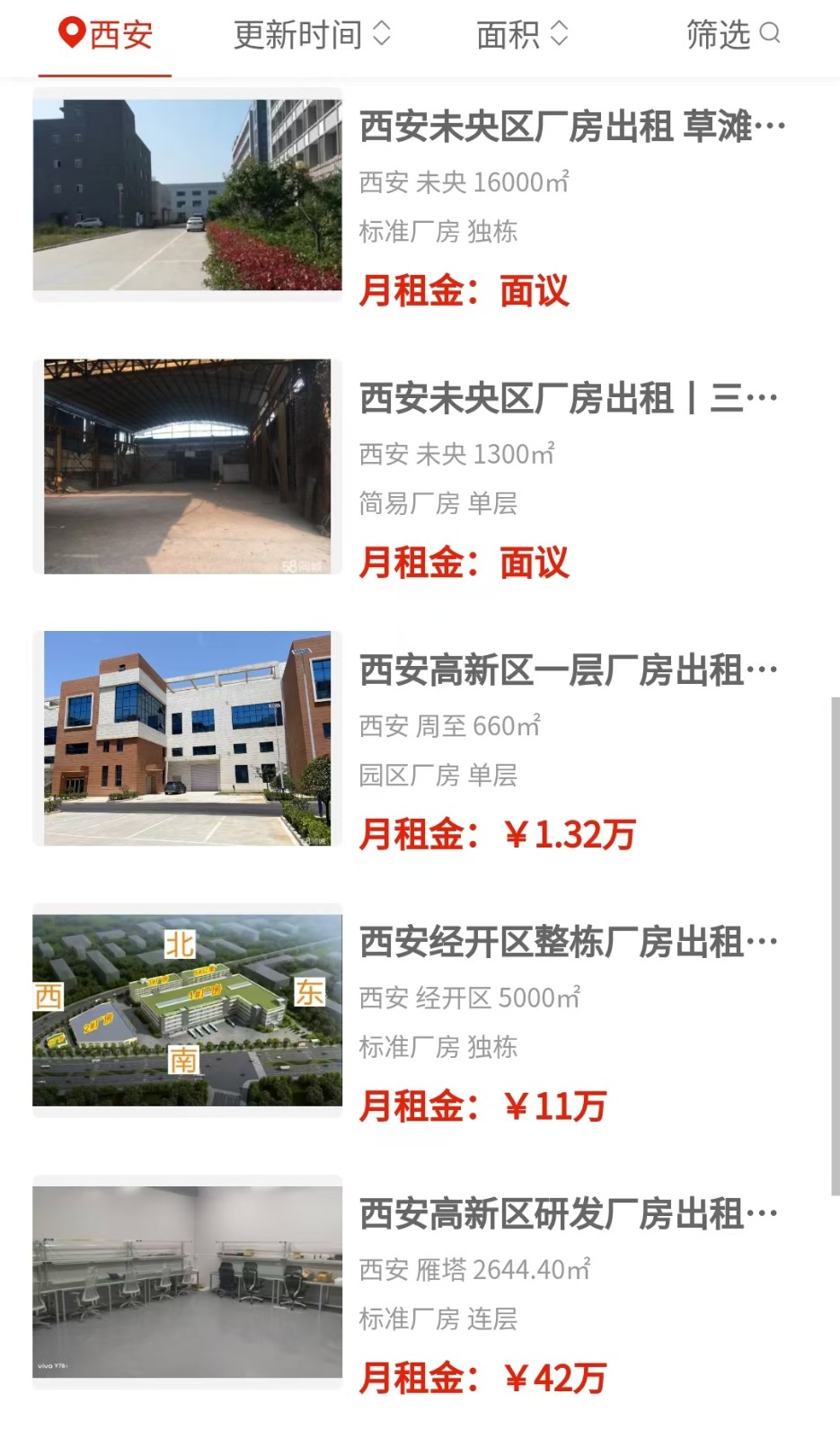
Task: Open the 周至 660㎡ listing priced ¥1.32万
Action: (568, 670)
